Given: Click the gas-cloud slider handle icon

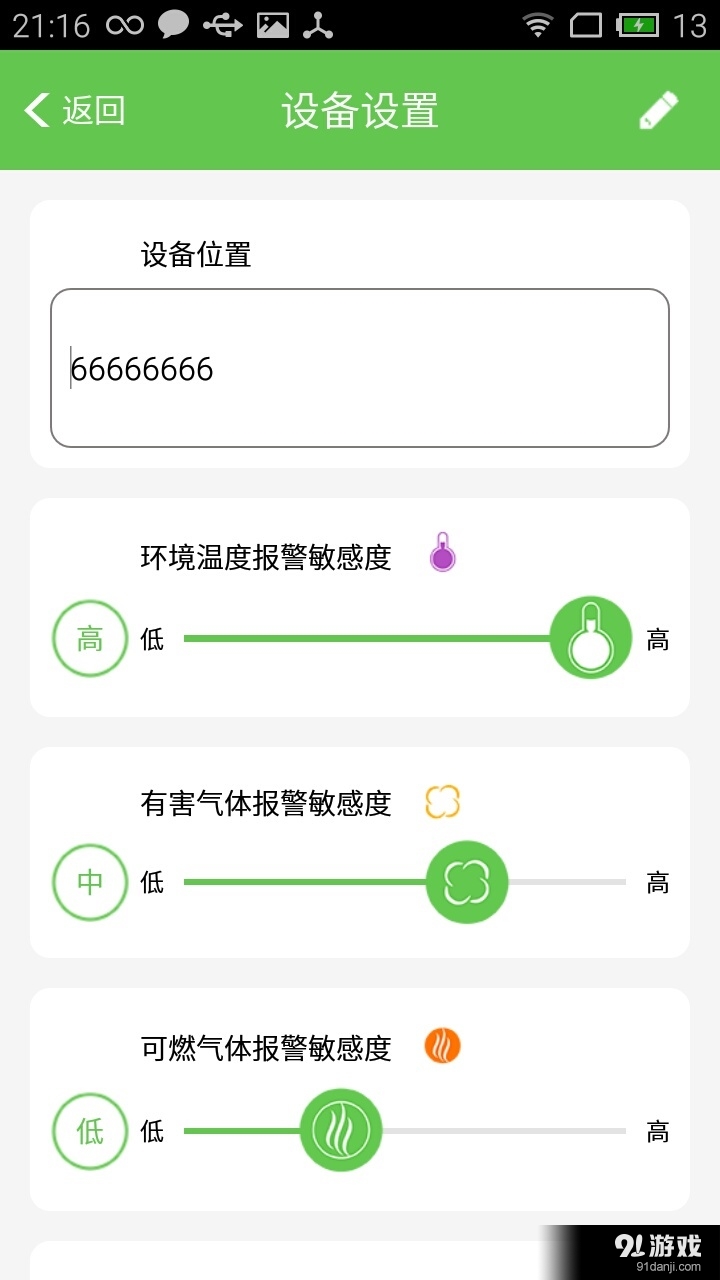Looking at the screenshot, I should [x=466, y=882].
